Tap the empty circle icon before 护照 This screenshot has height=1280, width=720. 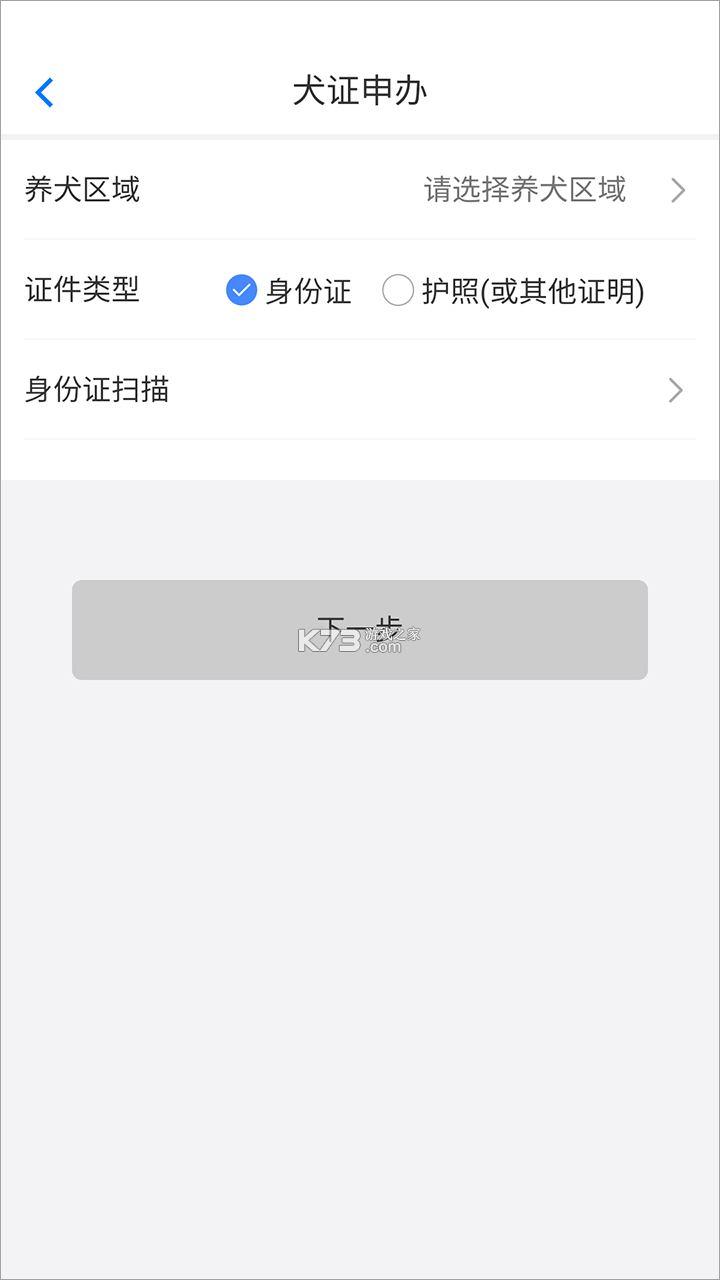click(x=398, y=290)
